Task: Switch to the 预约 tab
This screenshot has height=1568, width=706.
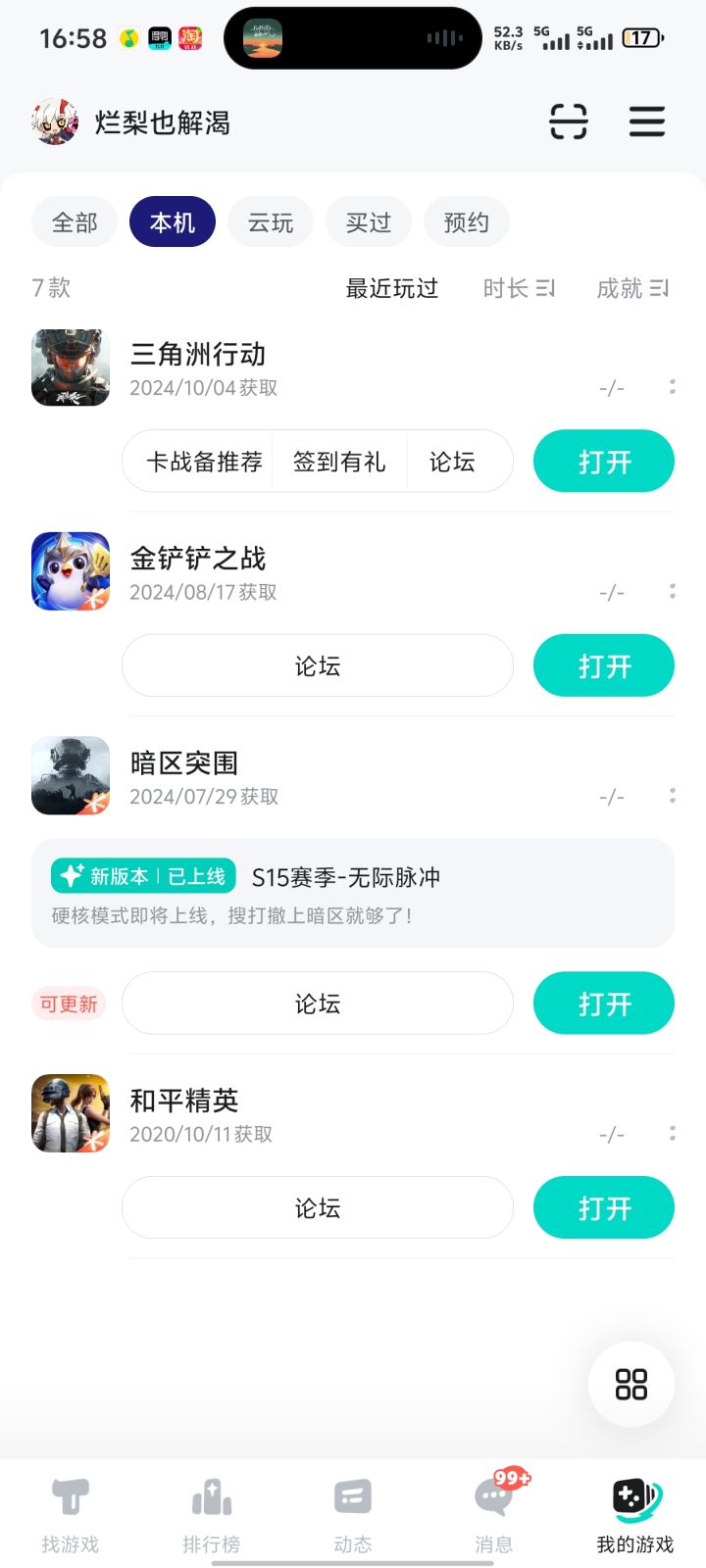Action: tap(466, 221)
